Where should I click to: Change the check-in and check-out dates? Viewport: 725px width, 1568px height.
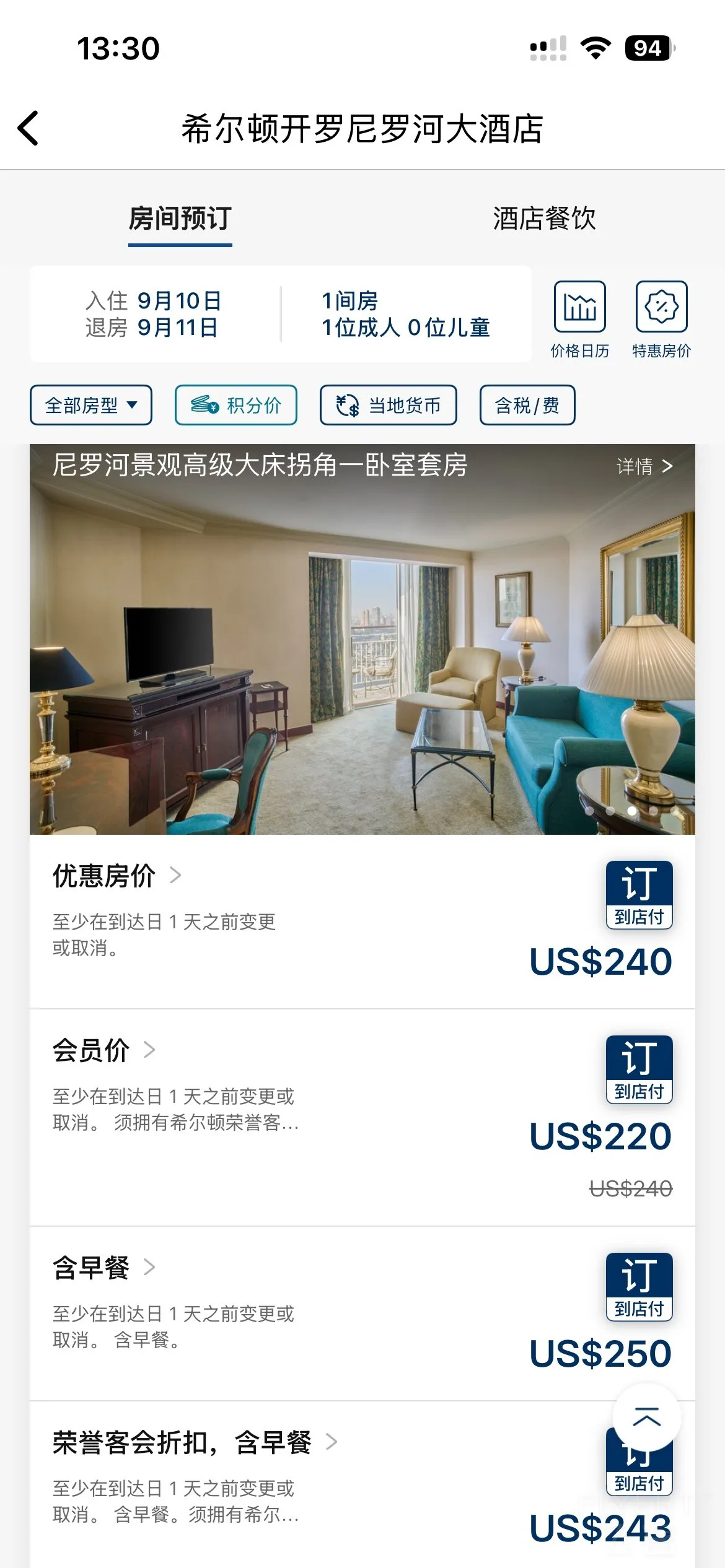[x=153, y=314]
